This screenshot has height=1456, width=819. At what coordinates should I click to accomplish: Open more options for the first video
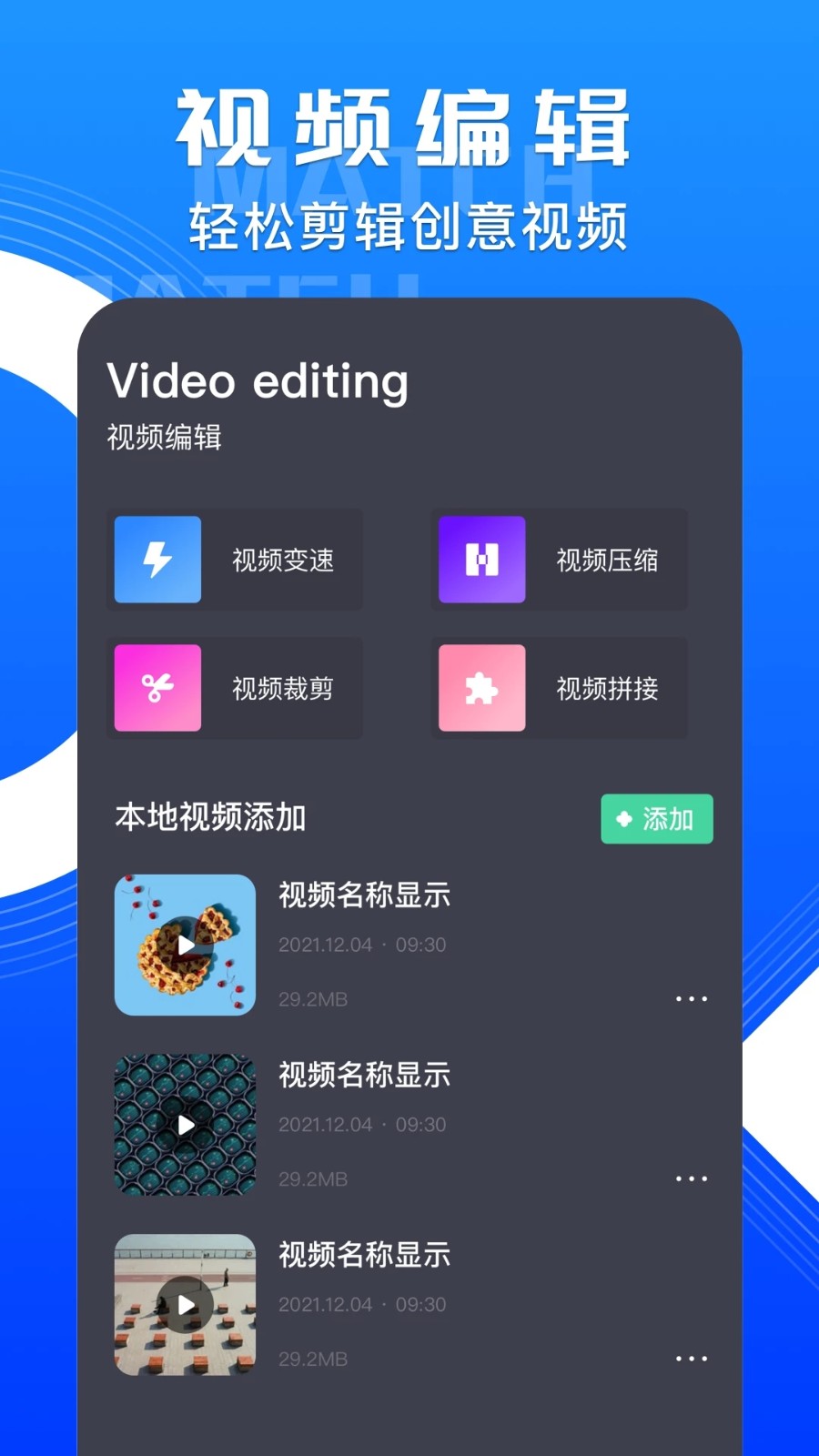point(693,998)
